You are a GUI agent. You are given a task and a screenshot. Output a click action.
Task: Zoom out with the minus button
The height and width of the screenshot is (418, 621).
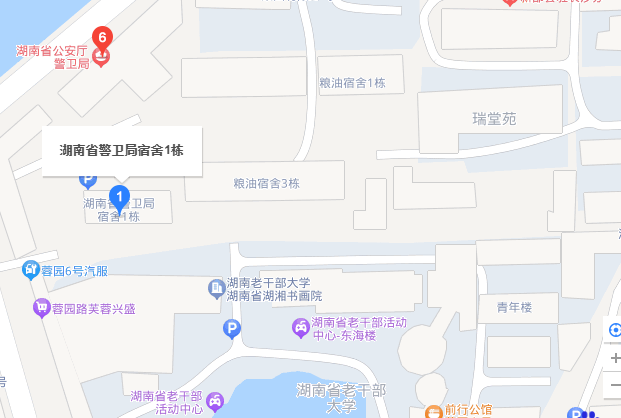[614, 384]
